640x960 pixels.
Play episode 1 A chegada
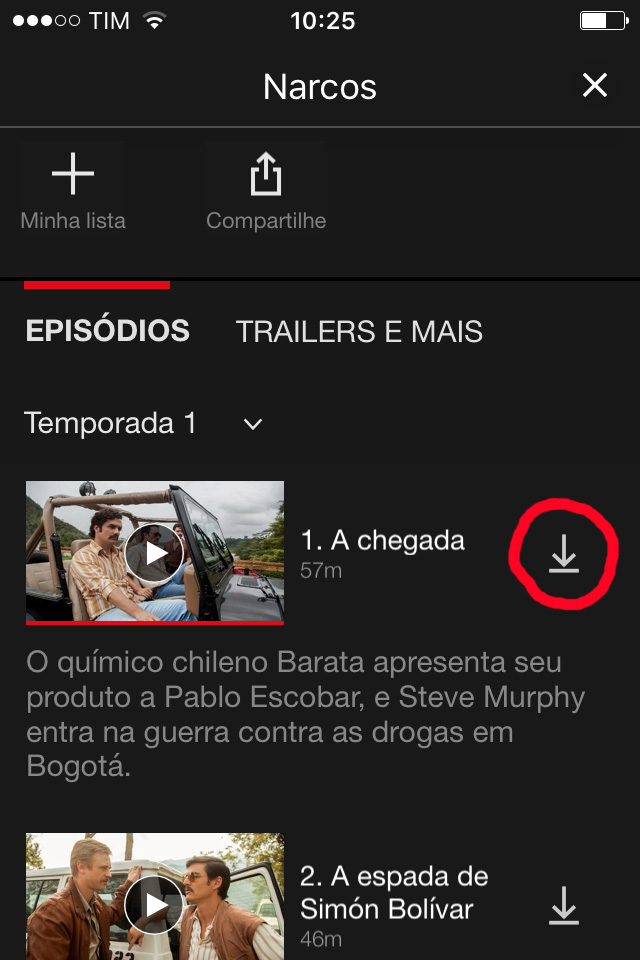point(154,551)
